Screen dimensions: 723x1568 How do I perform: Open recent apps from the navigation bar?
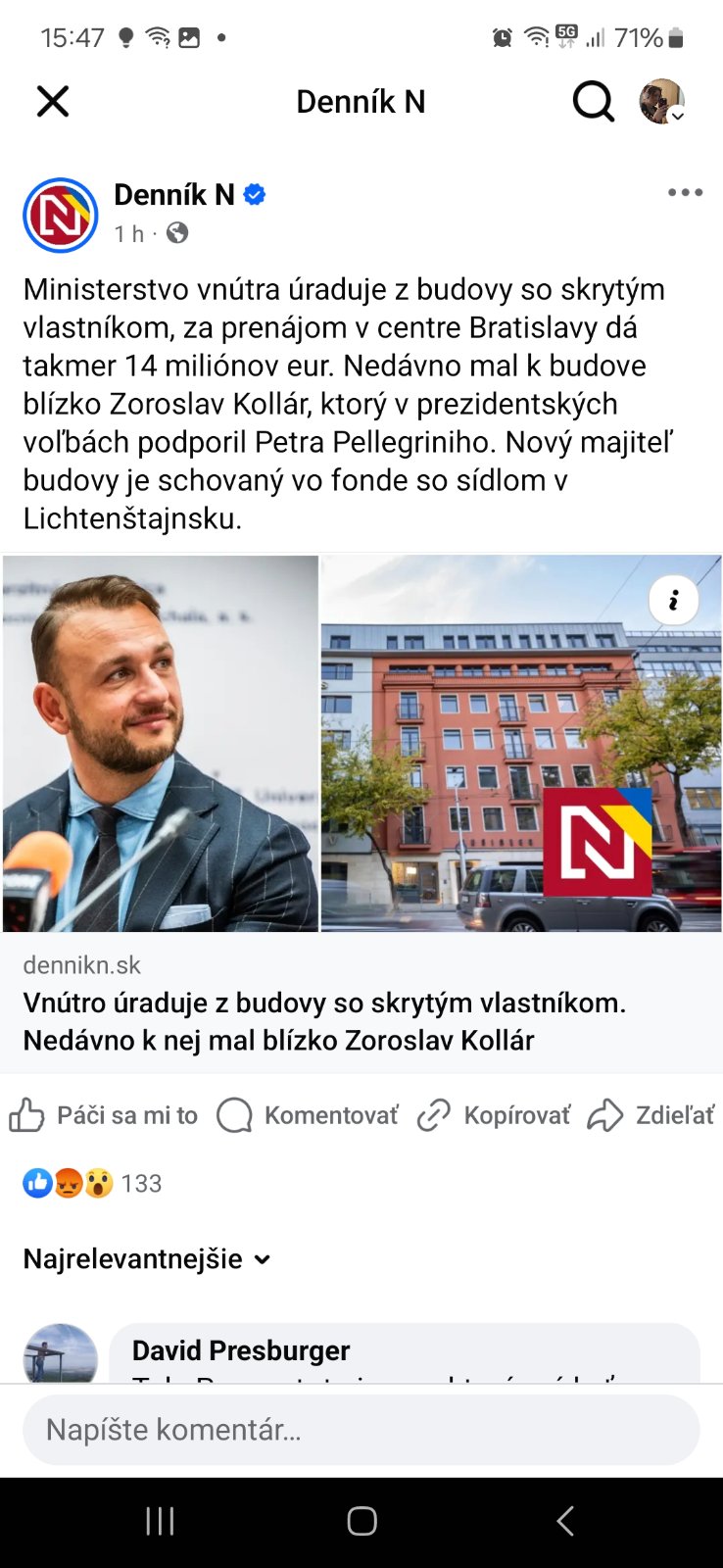[160, 1521]
